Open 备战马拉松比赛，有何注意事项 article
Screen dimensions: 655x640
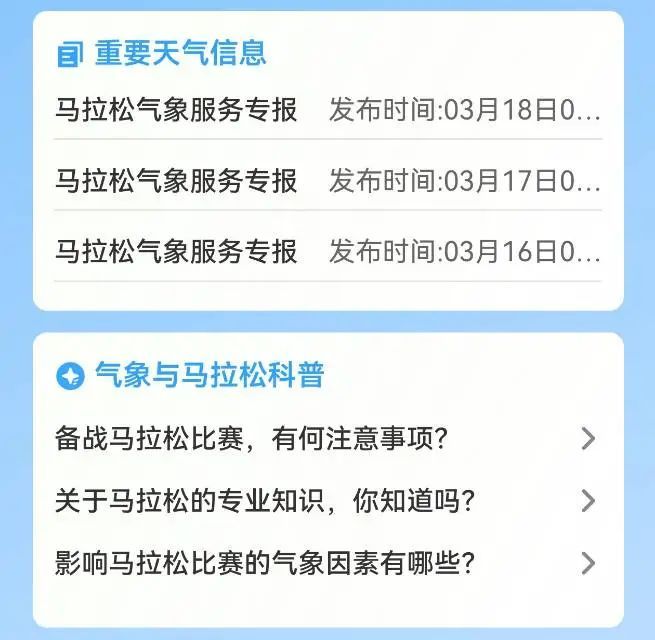(327, 438)
